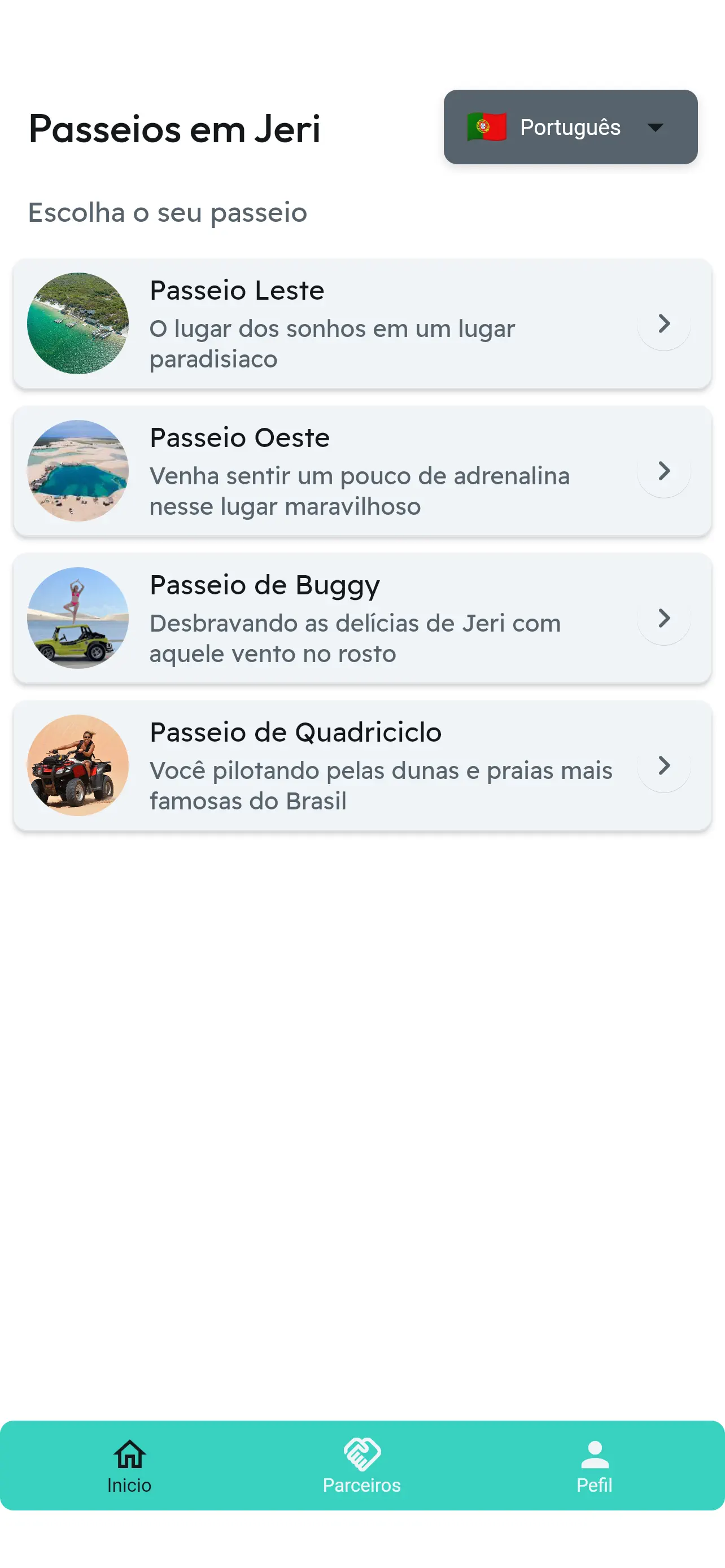
Task: Tap the Inicio tab
Action: pyautogui.click(x=130, y=1466)
